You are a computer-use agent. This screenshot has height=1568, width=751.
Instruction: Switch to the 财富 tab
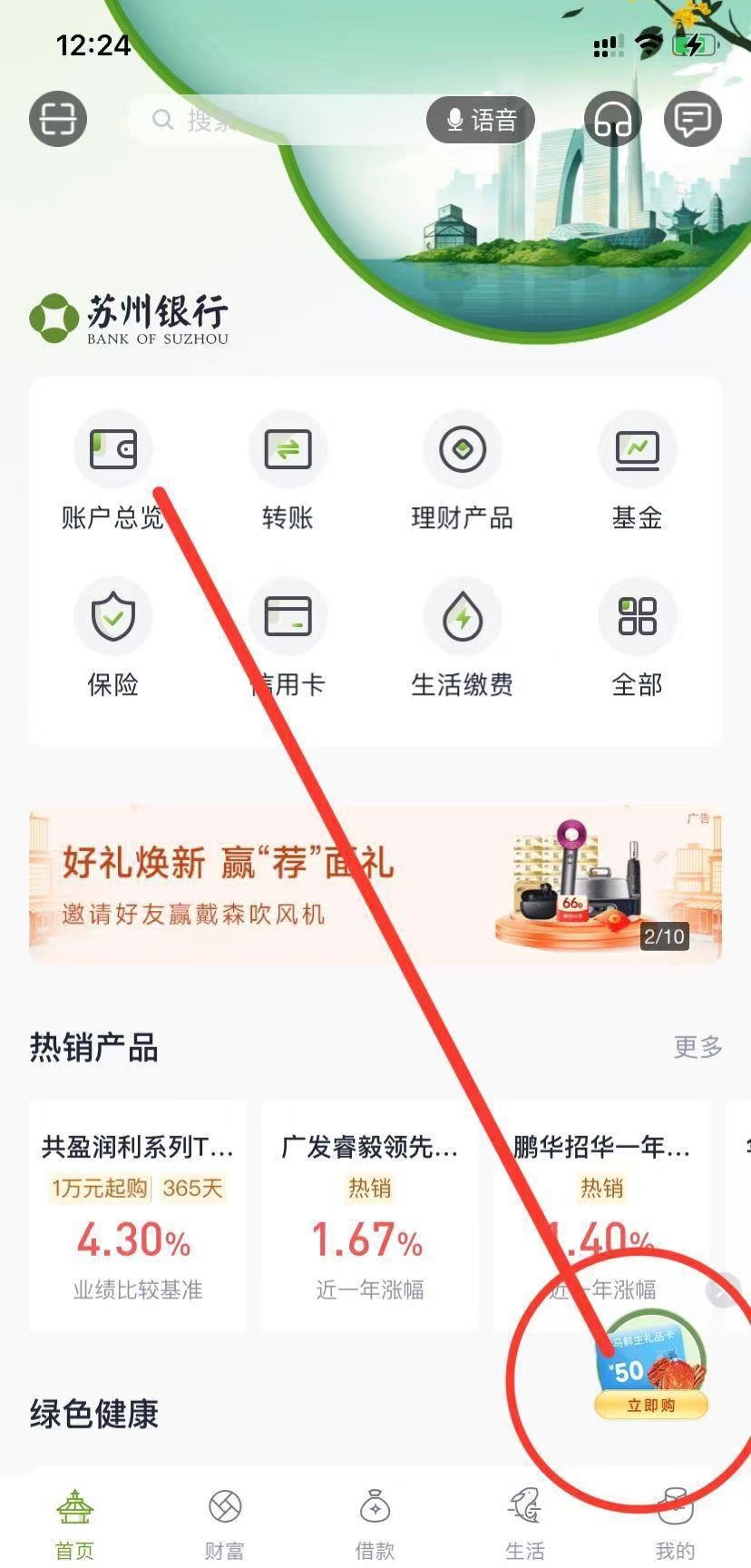click(x=225, y=1523)
